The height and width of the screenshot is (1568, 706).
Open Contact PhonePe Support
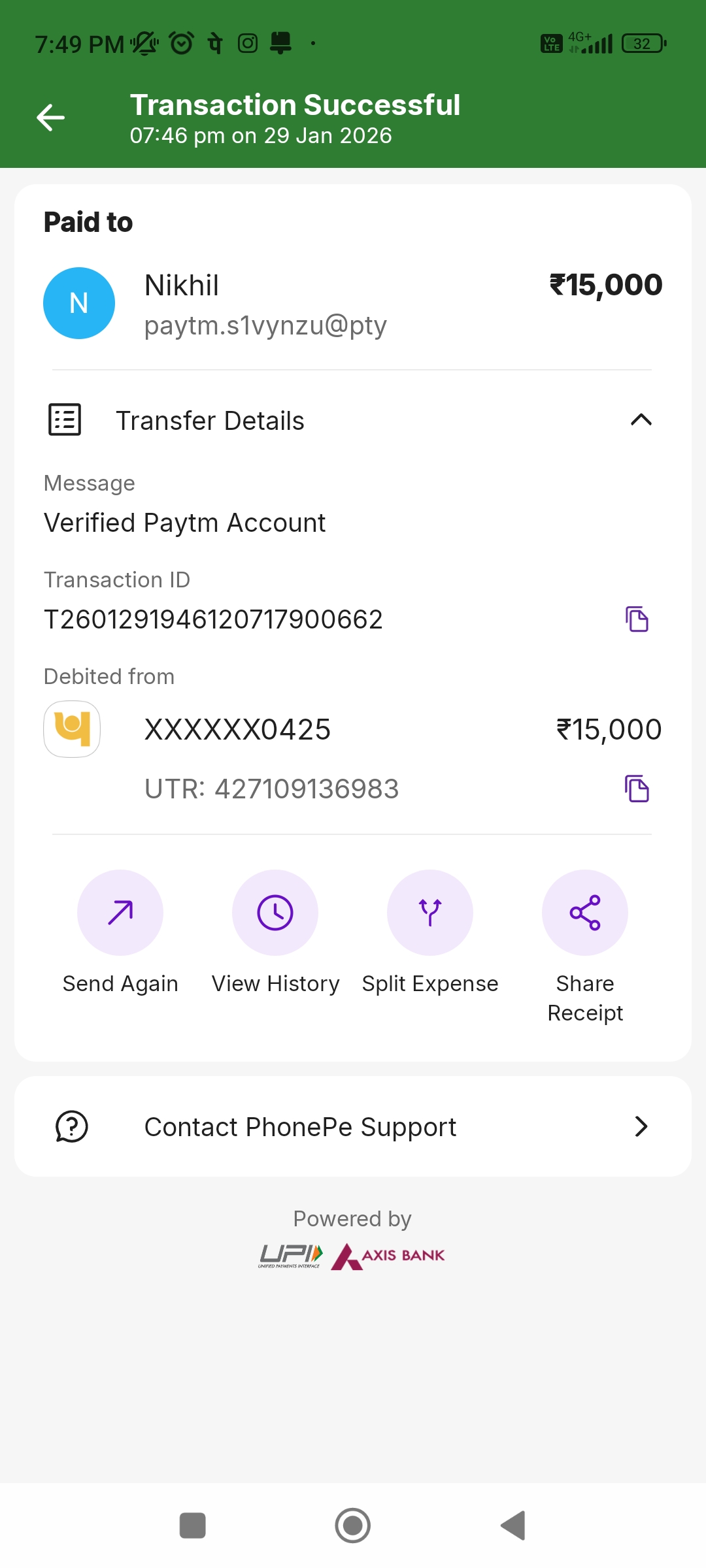click(x=353, y=1127)
